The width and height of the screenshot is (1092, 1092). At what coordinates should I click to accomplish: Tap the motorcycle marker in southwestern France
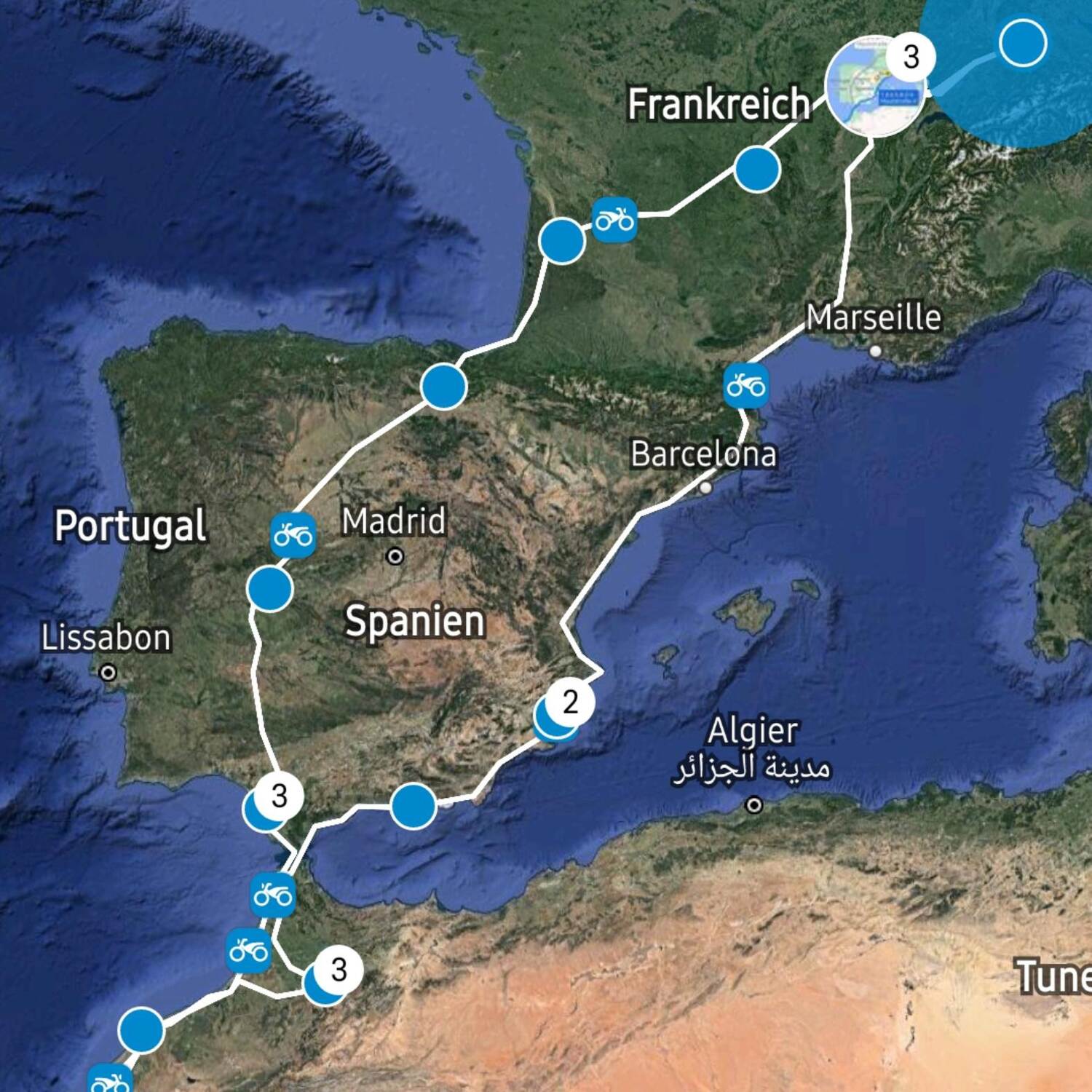pyautogui.click(x=614, y=219)
